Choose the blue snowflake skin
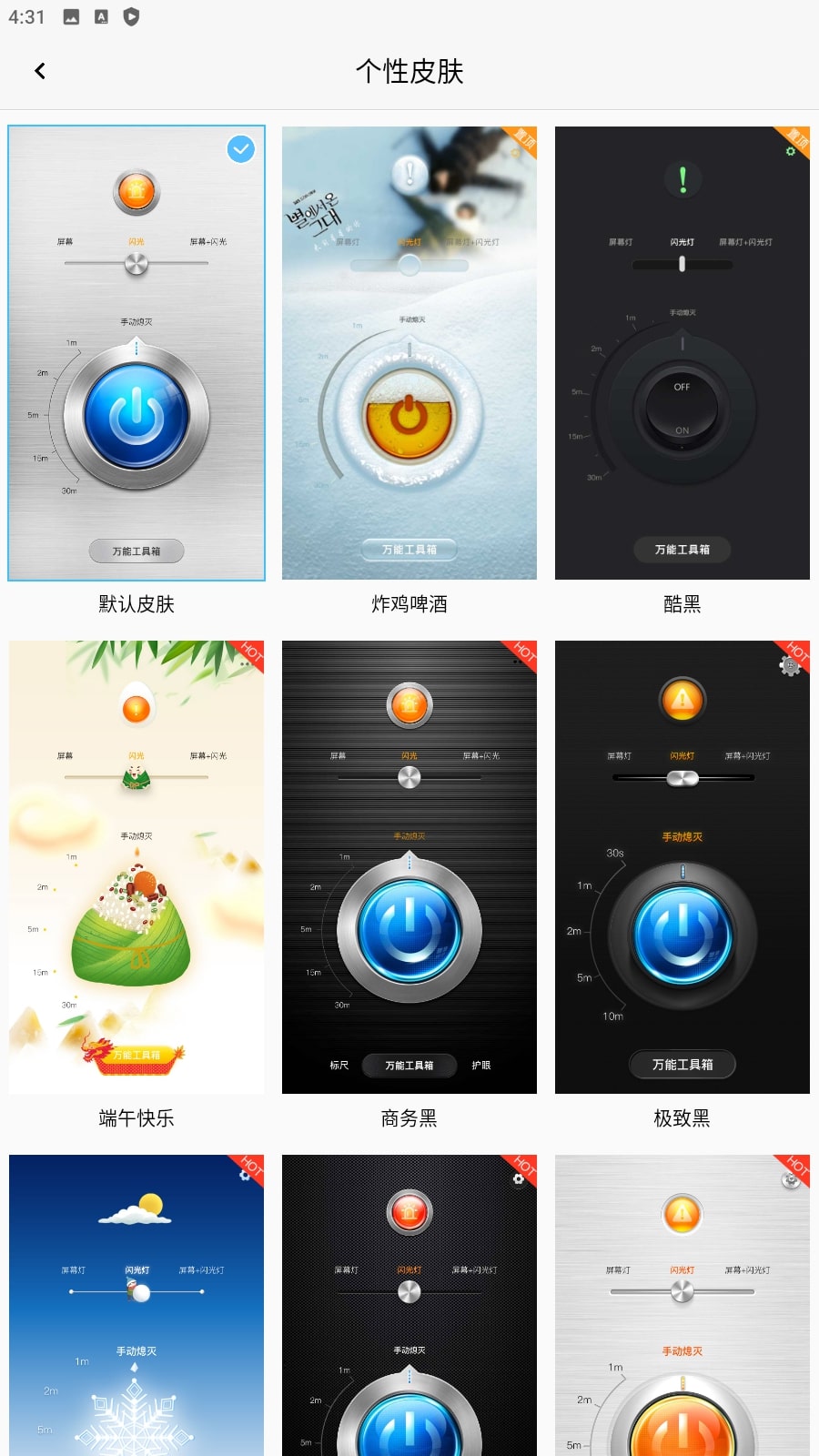819x1456 pixels. [x=136, y=1306]
